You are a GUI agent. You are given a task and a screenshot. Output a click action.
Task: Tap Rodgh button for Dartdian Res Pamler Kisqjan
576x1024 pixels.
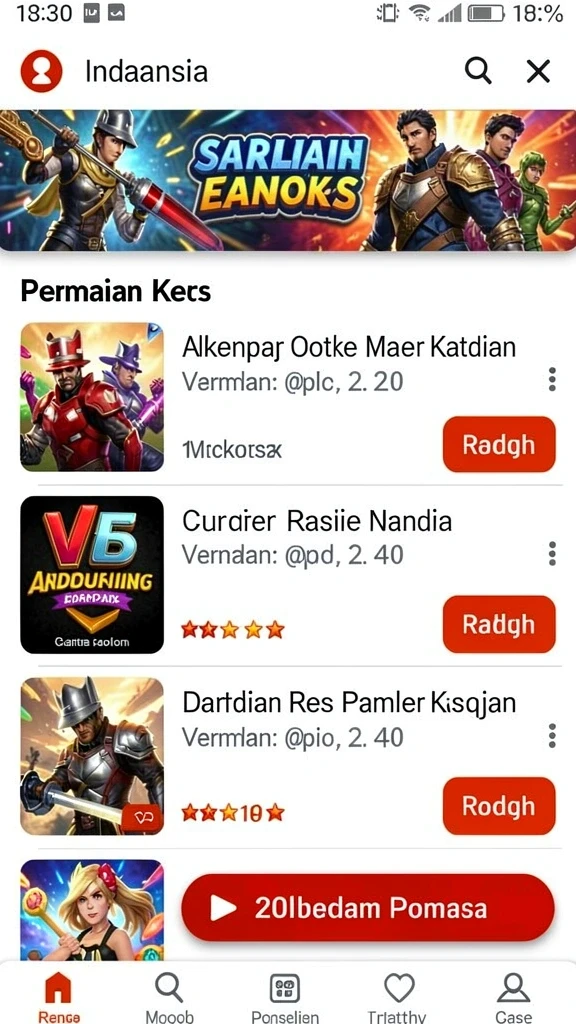(x=499, y=806)
